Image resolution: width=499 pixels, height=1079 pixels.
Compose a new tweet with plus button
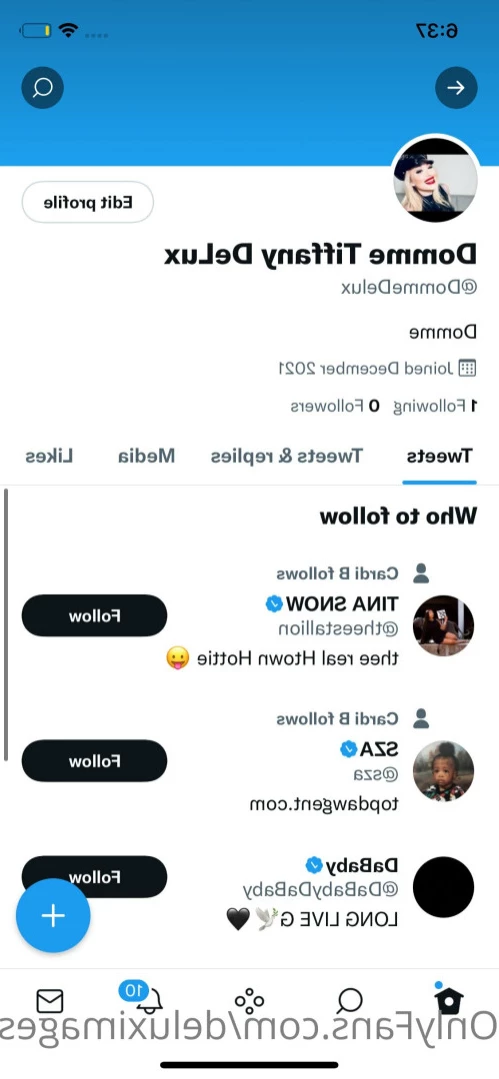pos(53,916)
